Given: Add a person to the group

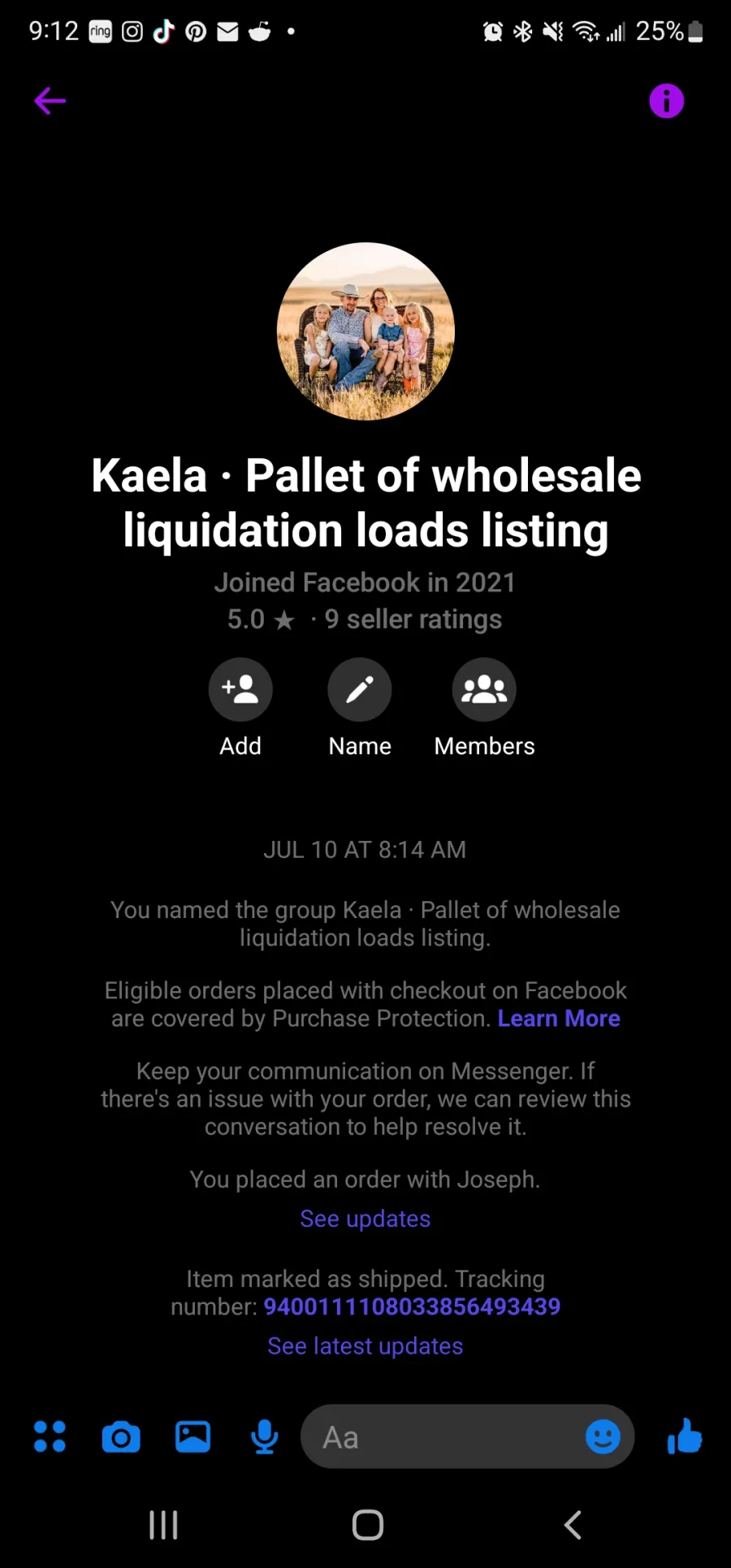Looking at the screenshot, I should point(240,690).
